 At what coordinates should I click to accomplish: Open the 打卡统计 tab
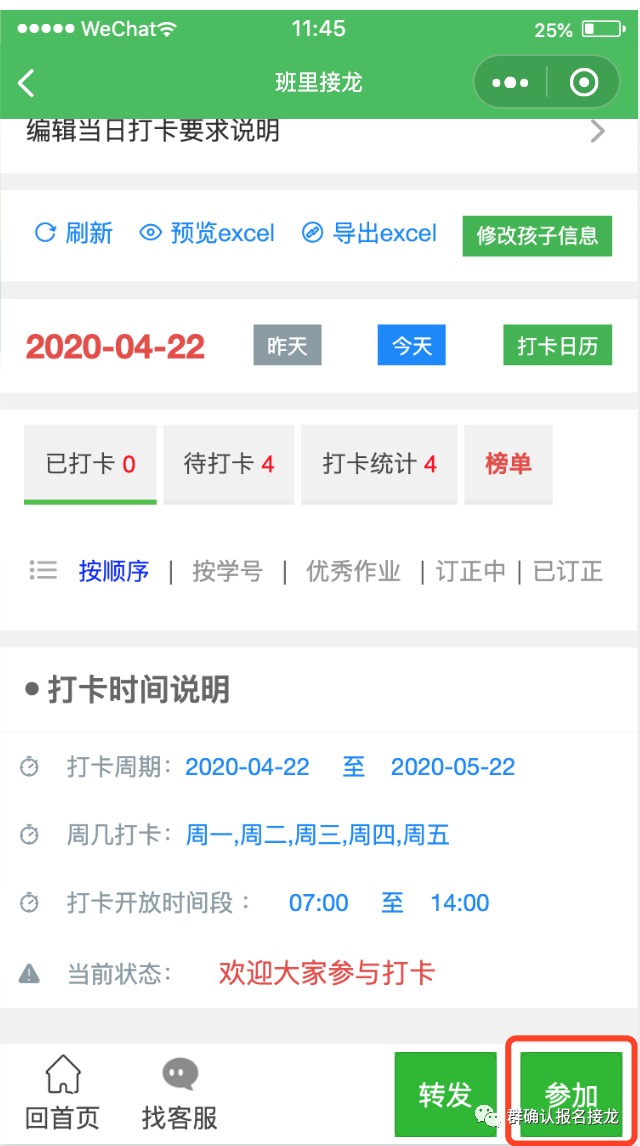379,464
